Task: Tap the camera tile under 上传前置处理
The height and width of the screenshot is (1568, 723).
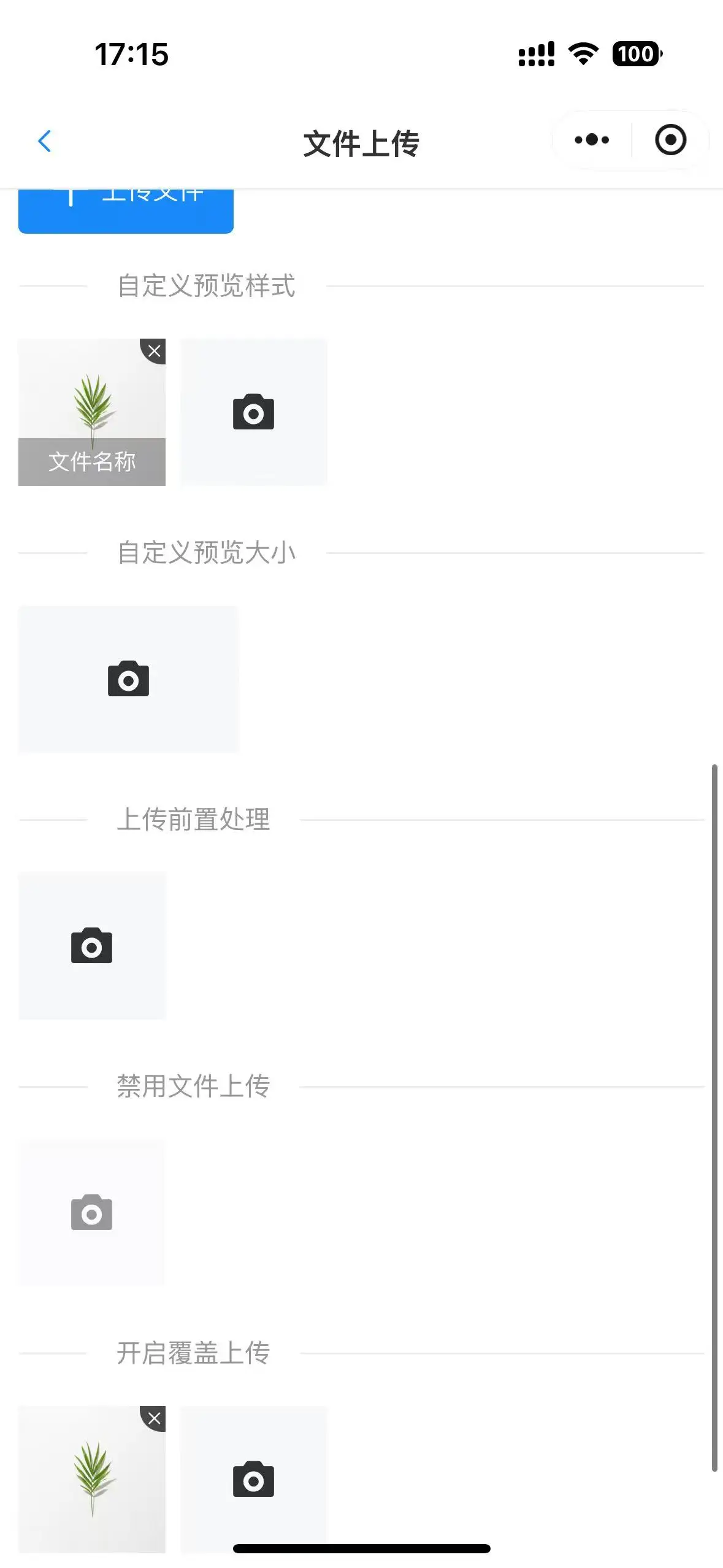Action: click(x=92, y=945)
